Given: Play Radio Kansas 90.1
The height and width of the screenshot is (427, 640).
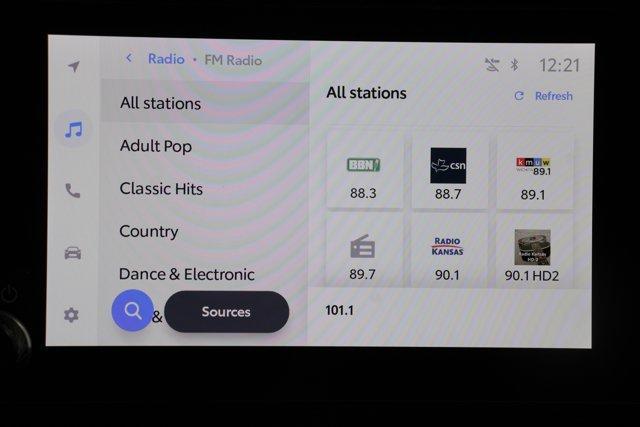Looking at the screenshot, I should pos(448,252).
